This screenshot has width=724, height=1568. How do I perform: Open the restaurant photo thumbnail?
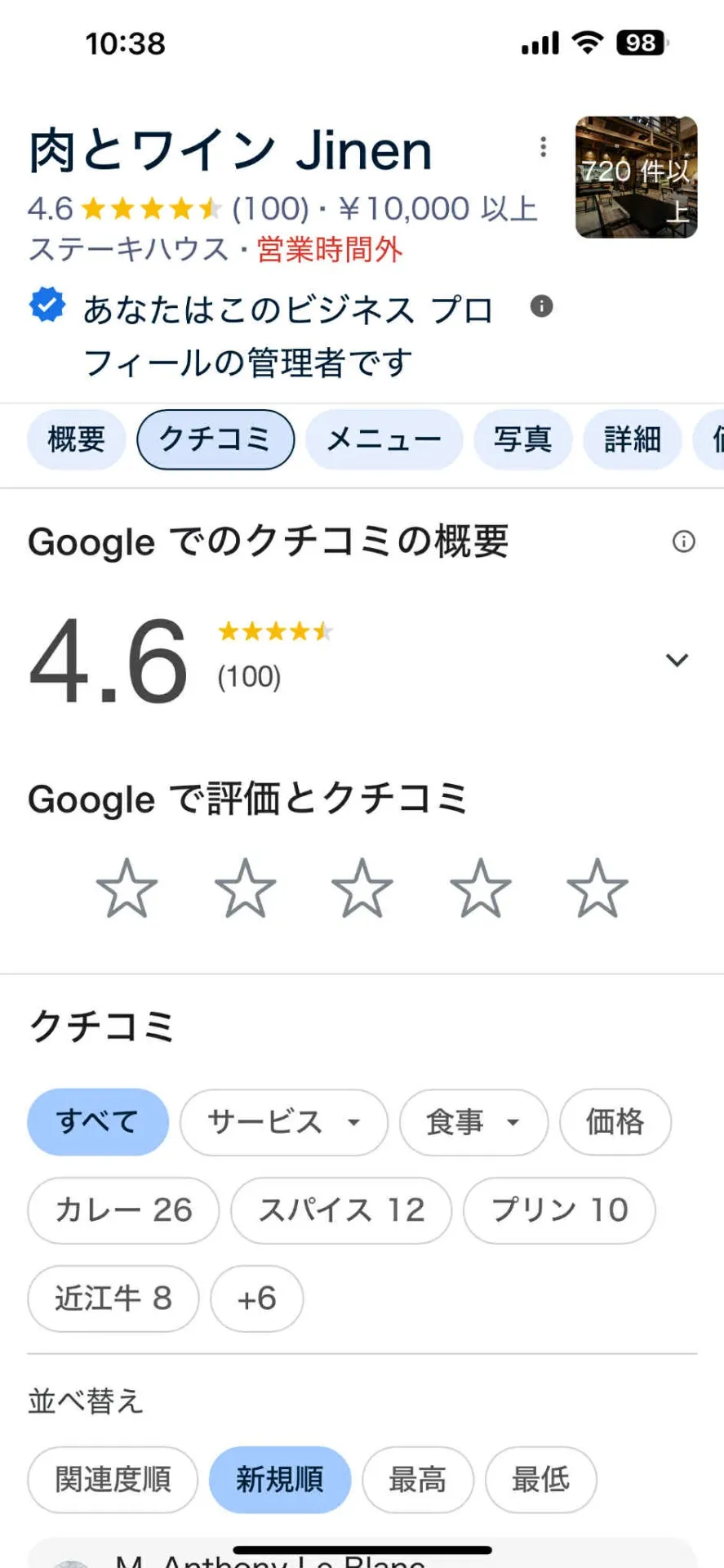pos(636,177)
